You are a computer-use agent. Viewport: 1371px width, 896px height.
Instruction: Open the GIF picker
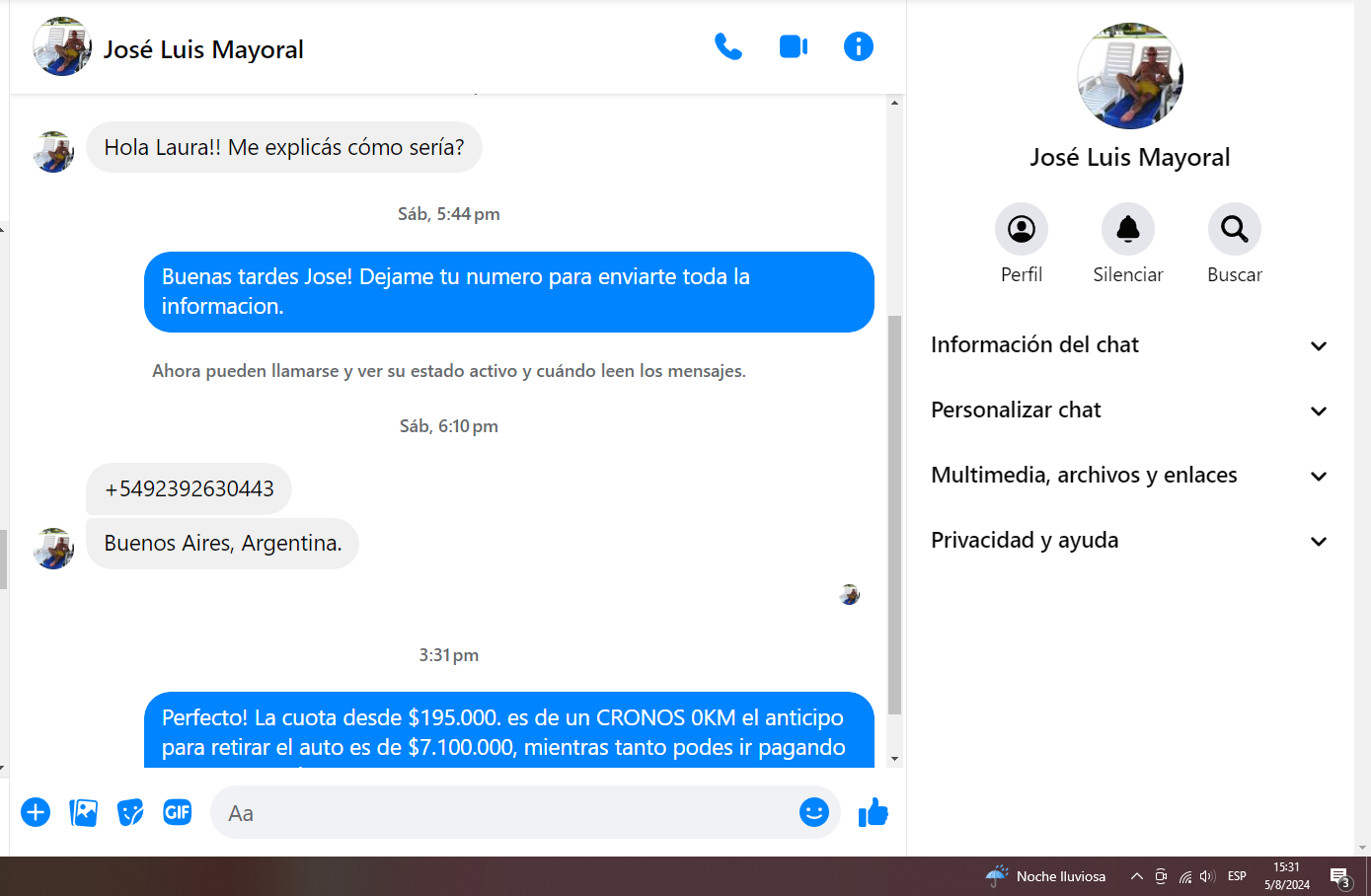click(178, 812)
